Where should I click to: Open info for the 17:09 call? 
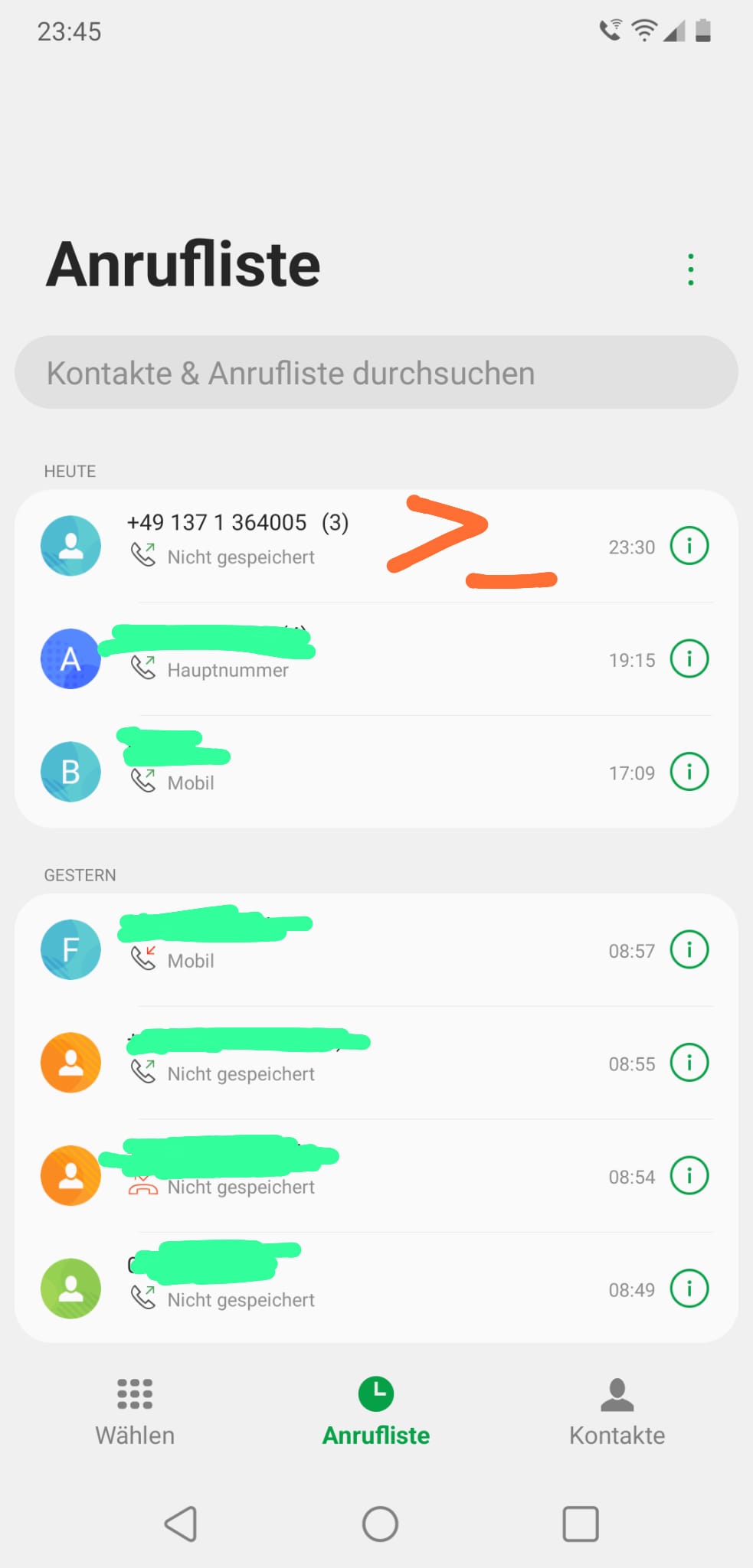(x=689, y=772)
